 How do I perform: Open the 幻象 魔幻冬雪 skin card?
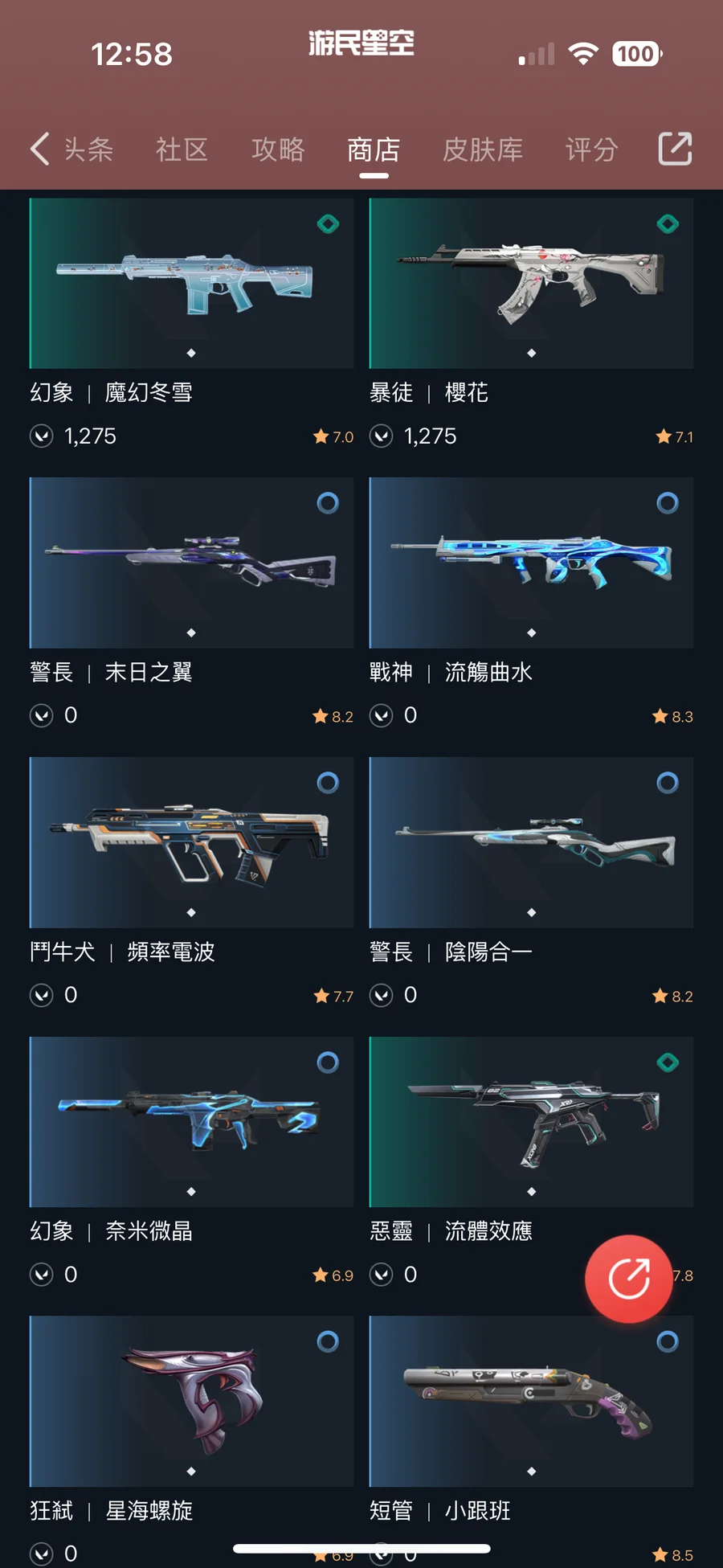click(x=191, y=284)
